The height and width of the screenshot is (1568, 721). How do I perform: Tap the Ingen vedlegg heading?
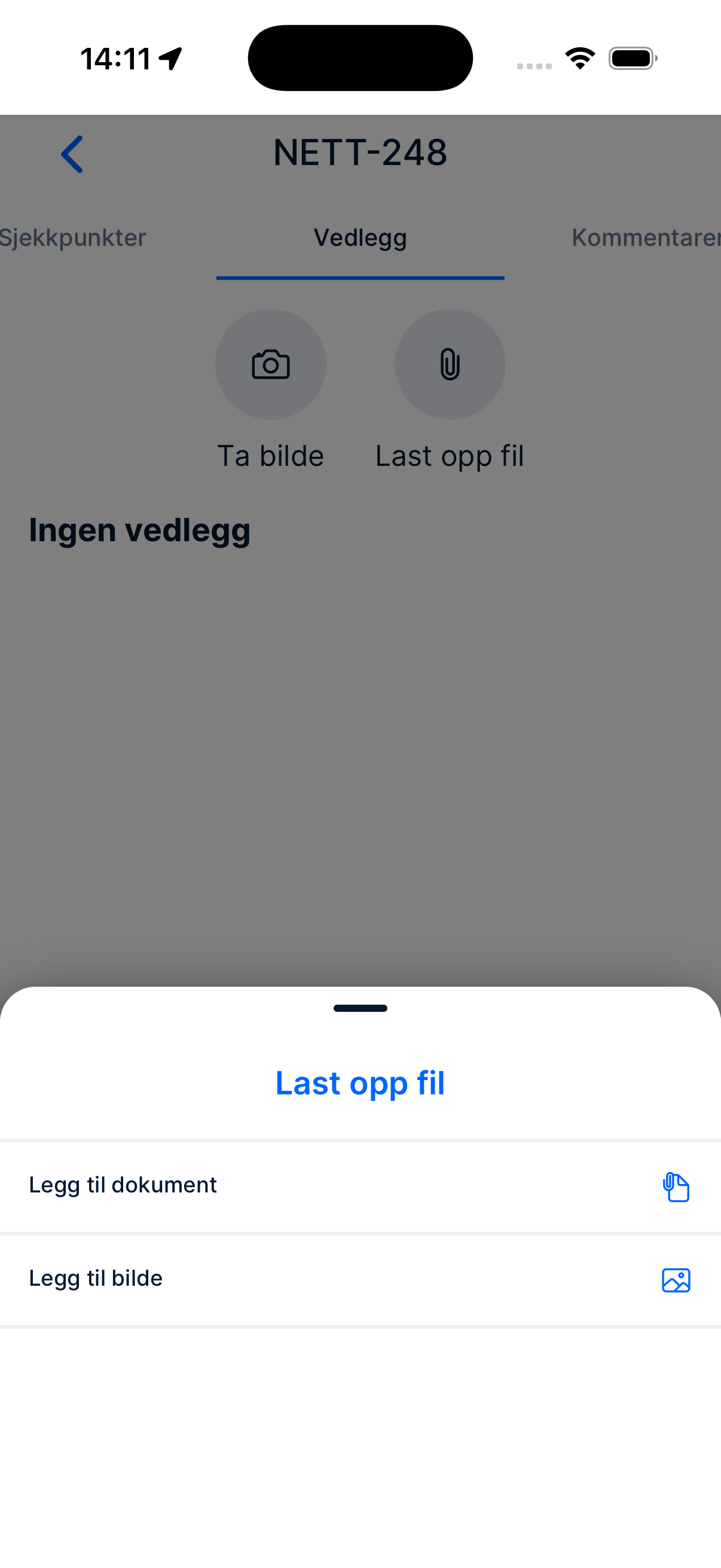coord(140,529)
